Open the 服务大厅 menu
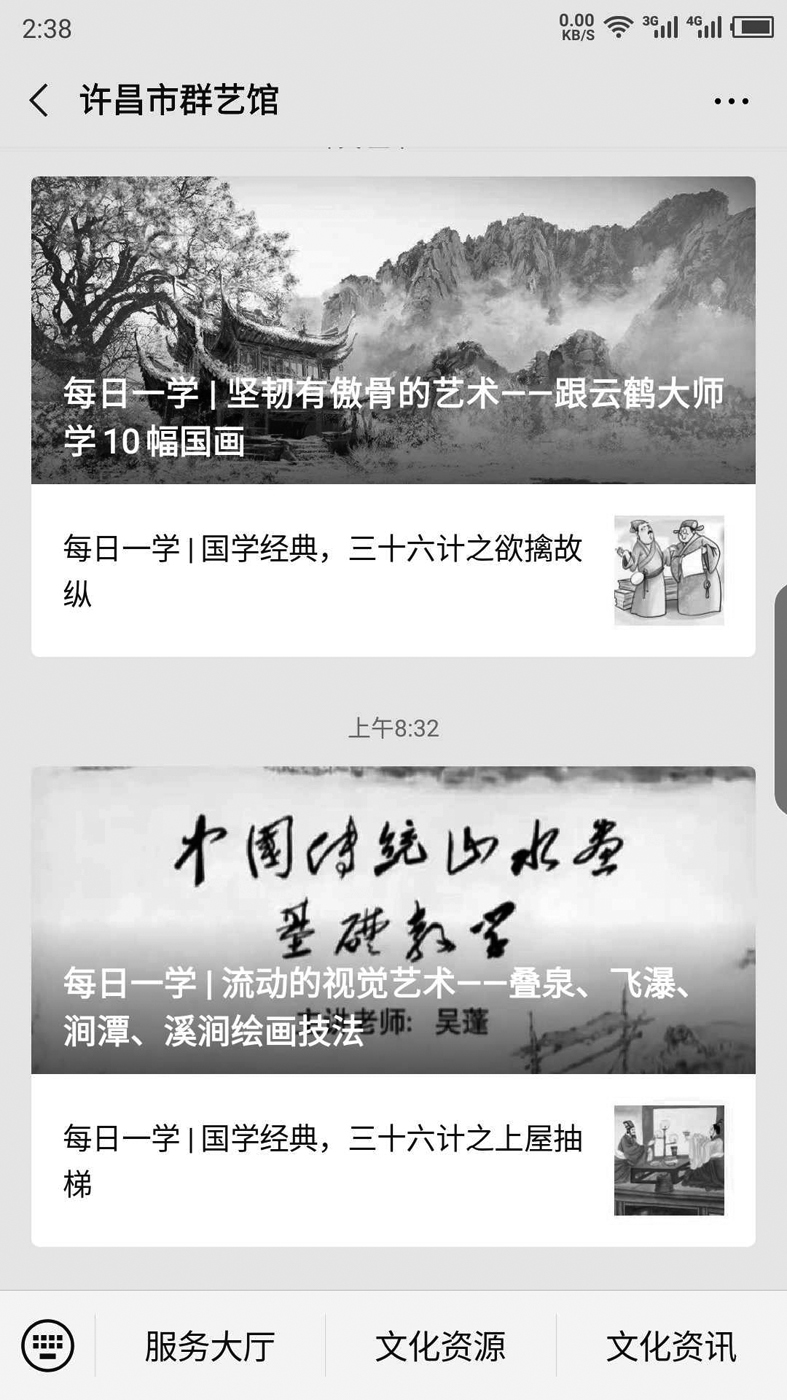 pyautogui.click(x=210, y=1346)
